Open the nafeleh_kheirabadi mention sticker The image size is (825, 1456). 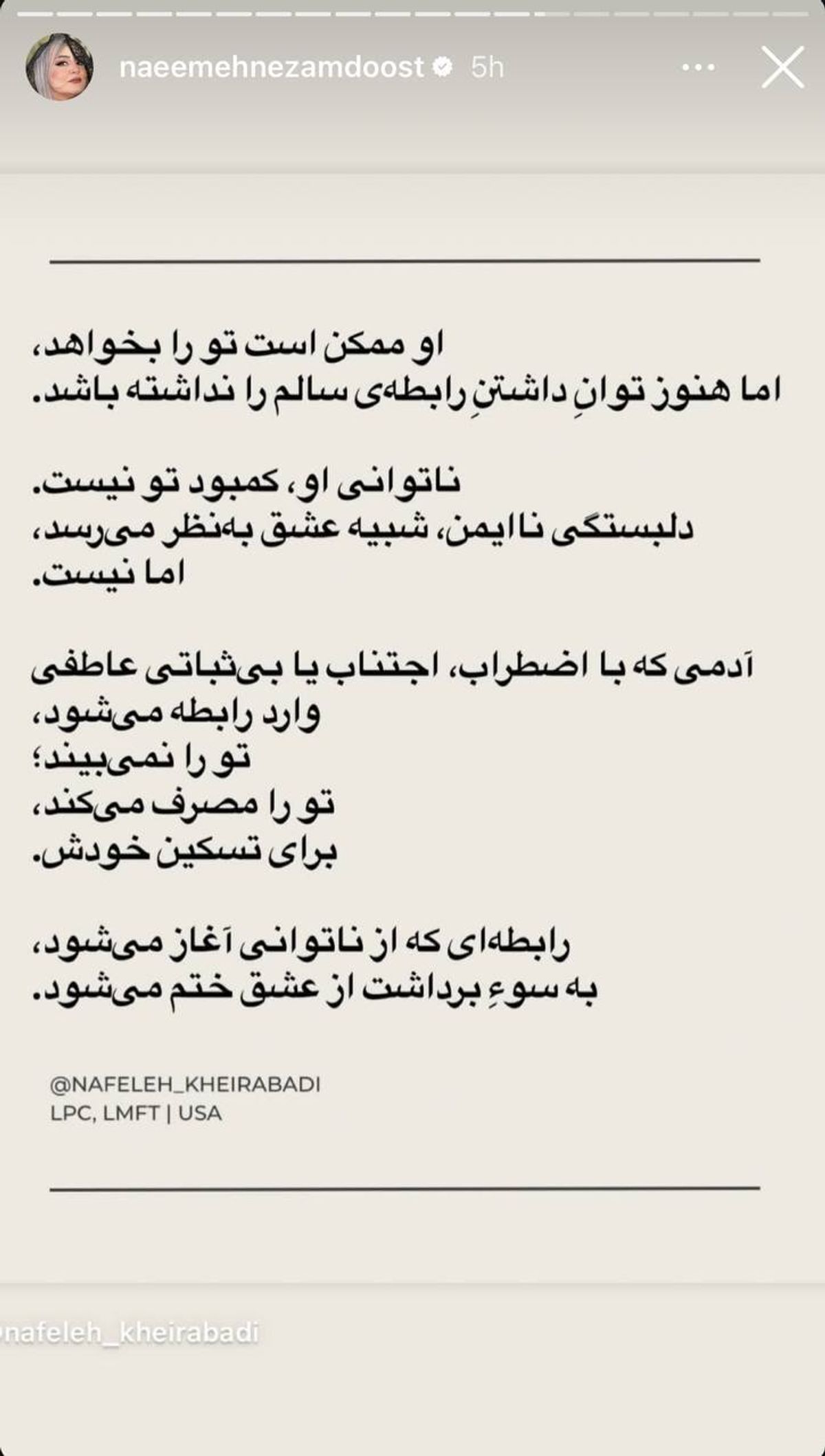(x=131, y=1333)
